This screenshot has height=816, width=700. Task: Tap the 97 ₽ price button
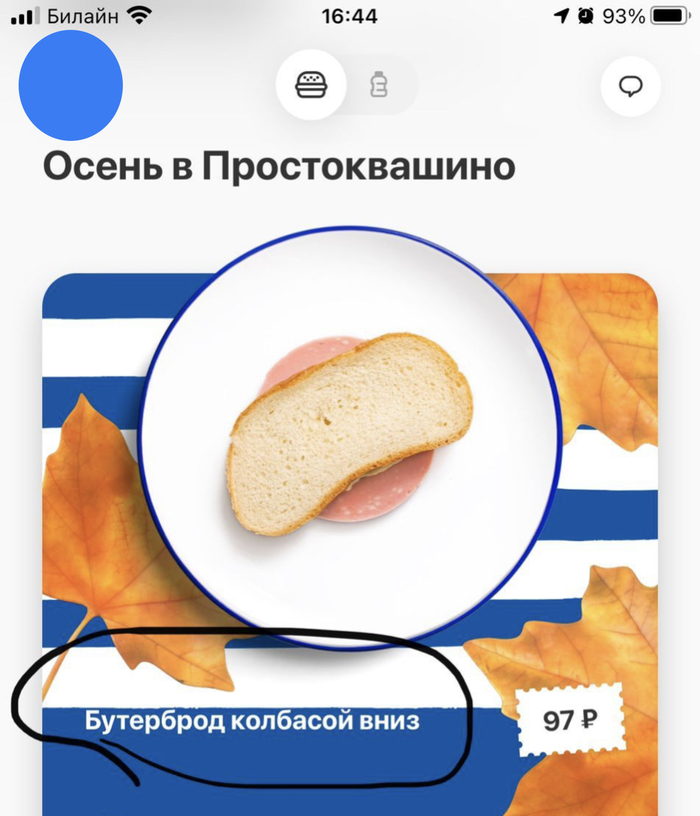(x=570, y=720)
